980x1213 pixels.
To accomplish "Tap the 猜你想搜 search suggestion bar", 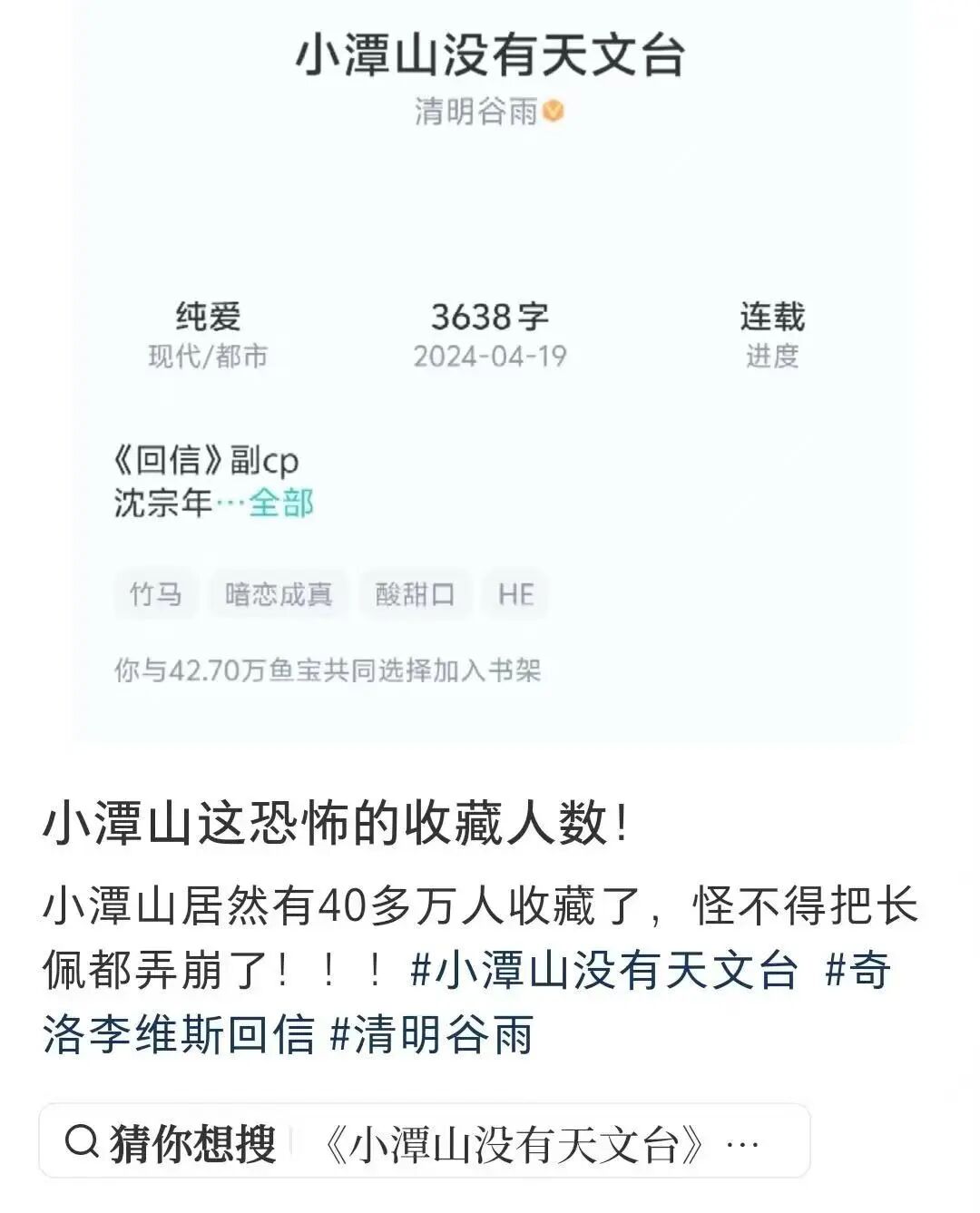I will point(424,1143).
